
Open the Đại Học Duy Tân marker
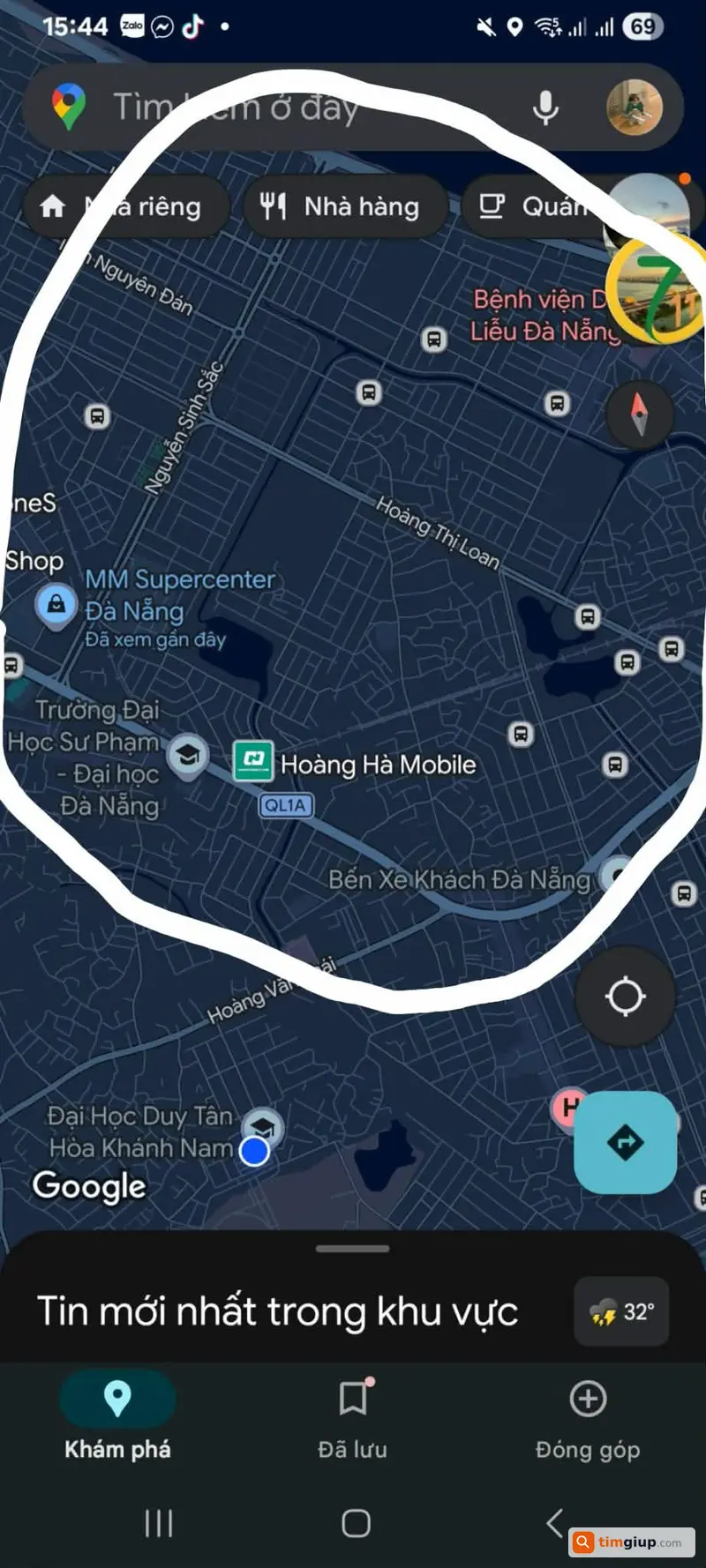pos(262,1128)
